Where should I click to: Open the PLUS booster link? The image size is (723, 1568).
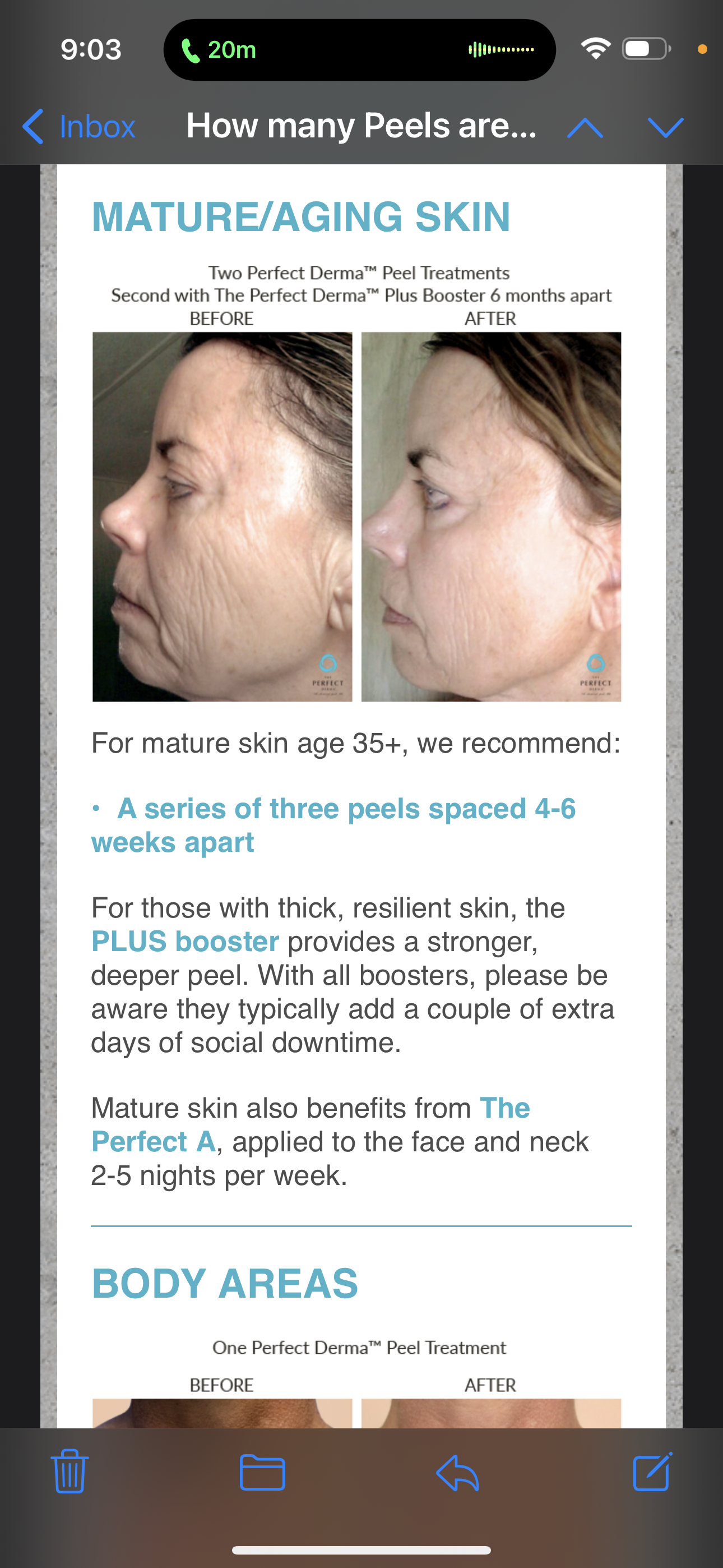click(185, 942)
